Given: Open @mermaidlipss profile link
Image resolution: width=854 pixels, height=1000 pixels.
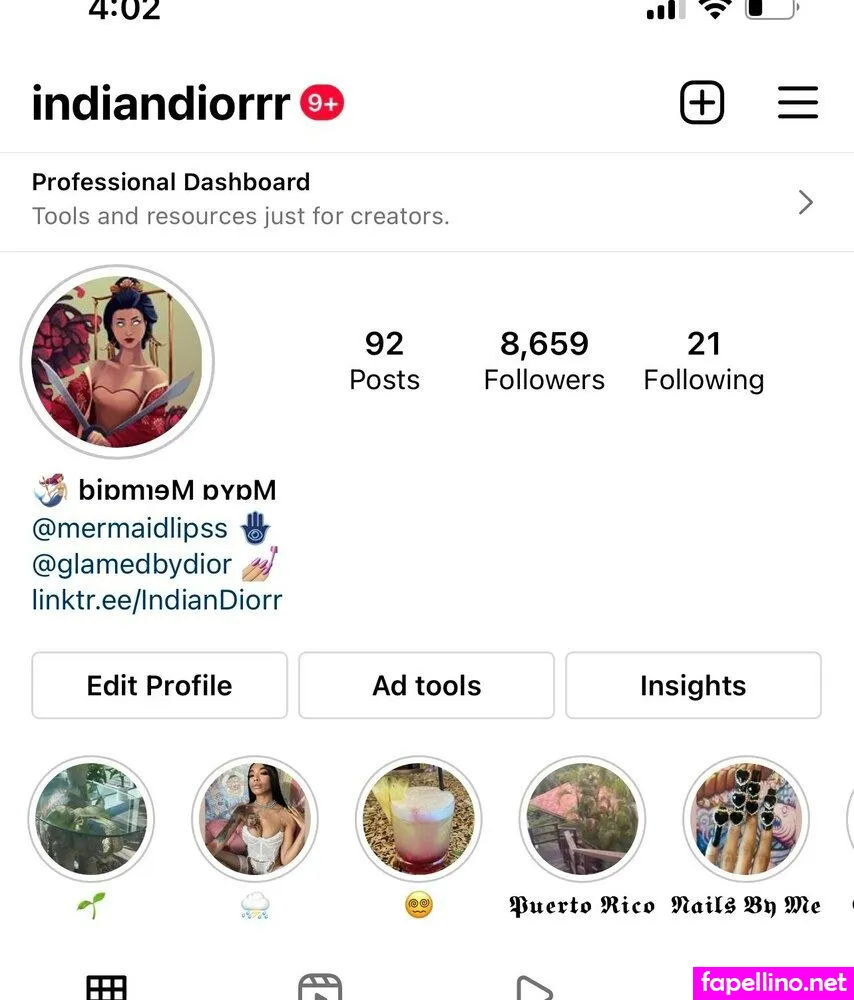Looking at the screenshot, I should click(130, 528).
